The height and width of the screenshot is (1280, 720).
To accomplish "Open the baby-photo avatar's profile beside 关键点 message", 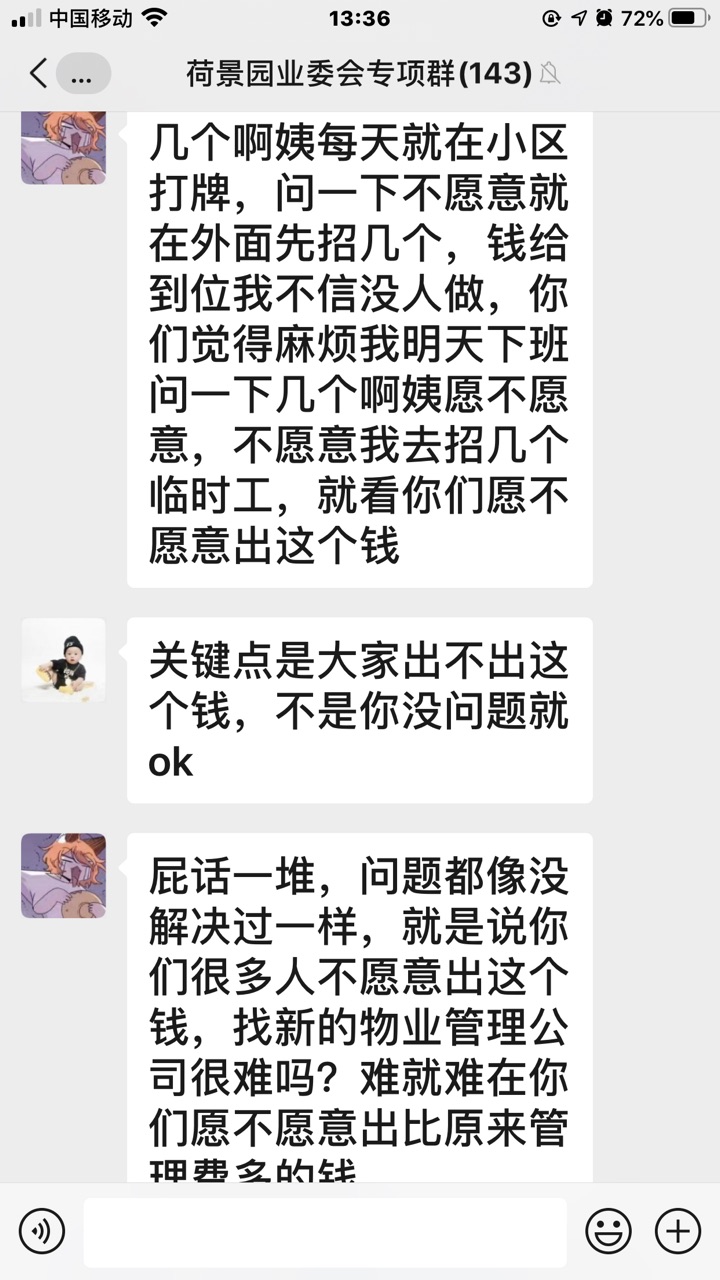I will pyautogui.click(x=63, y=660).
